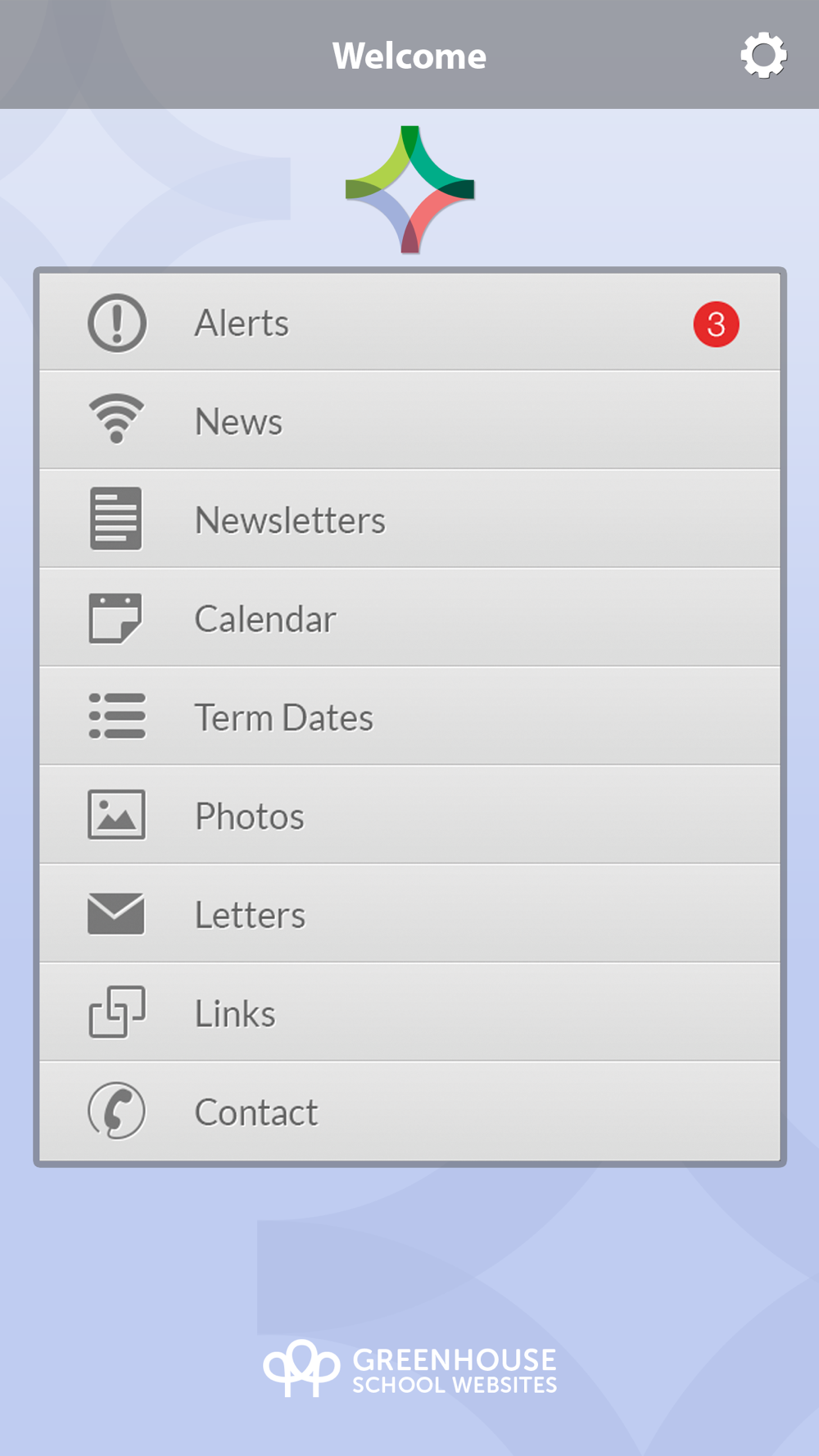
Task: Check Term Dates
Action: tap(409, 716)
